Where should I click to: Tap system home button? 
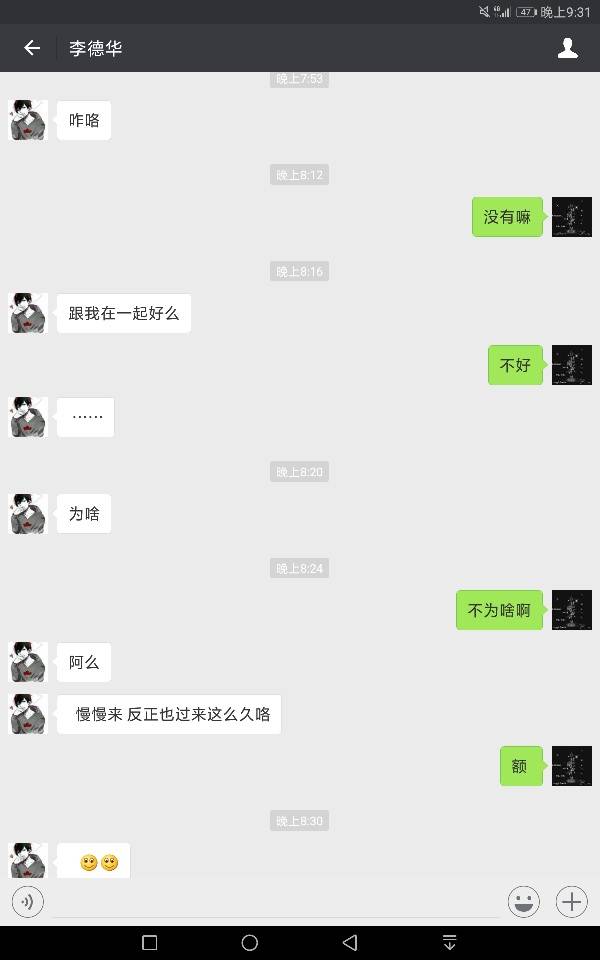250,942
